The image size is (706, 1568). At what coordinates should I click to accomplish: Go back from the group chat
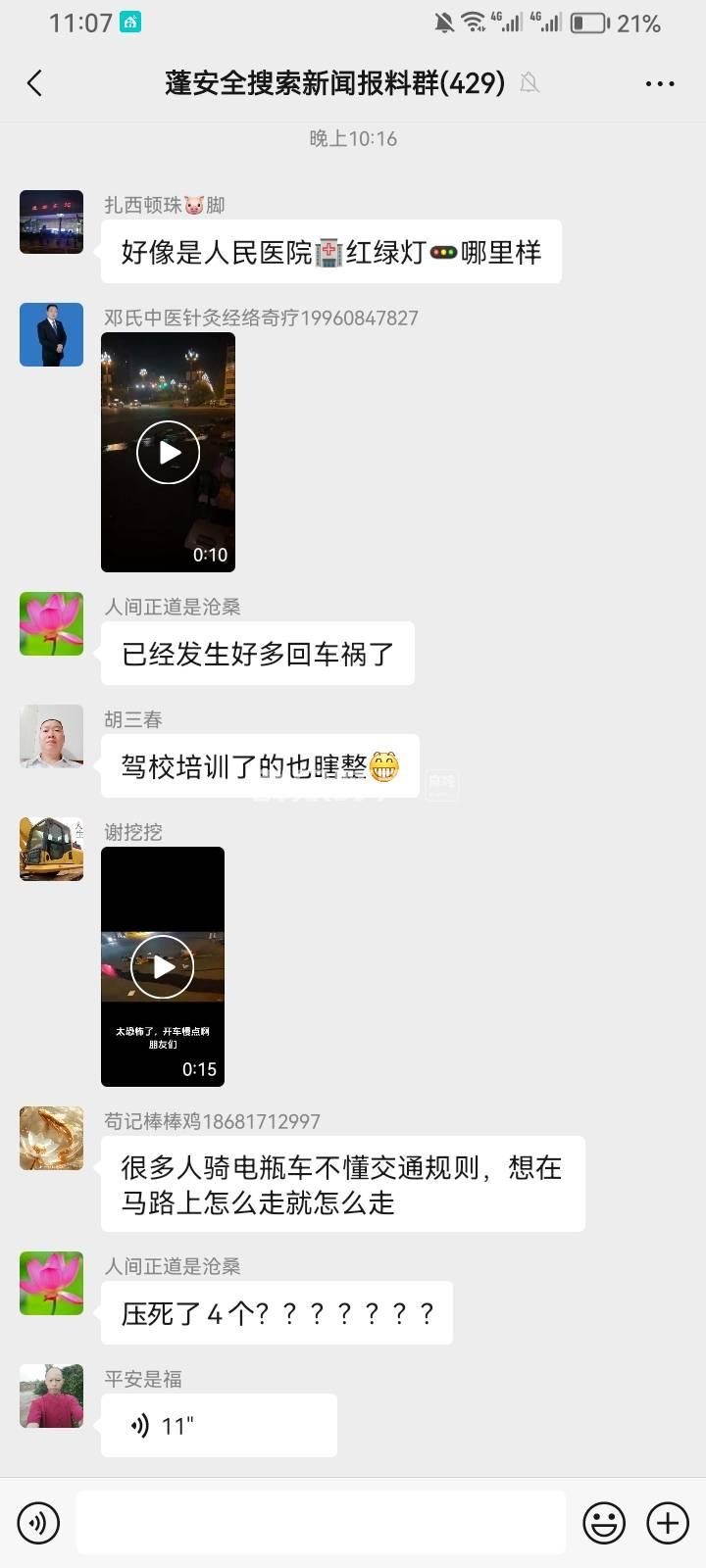35,83
